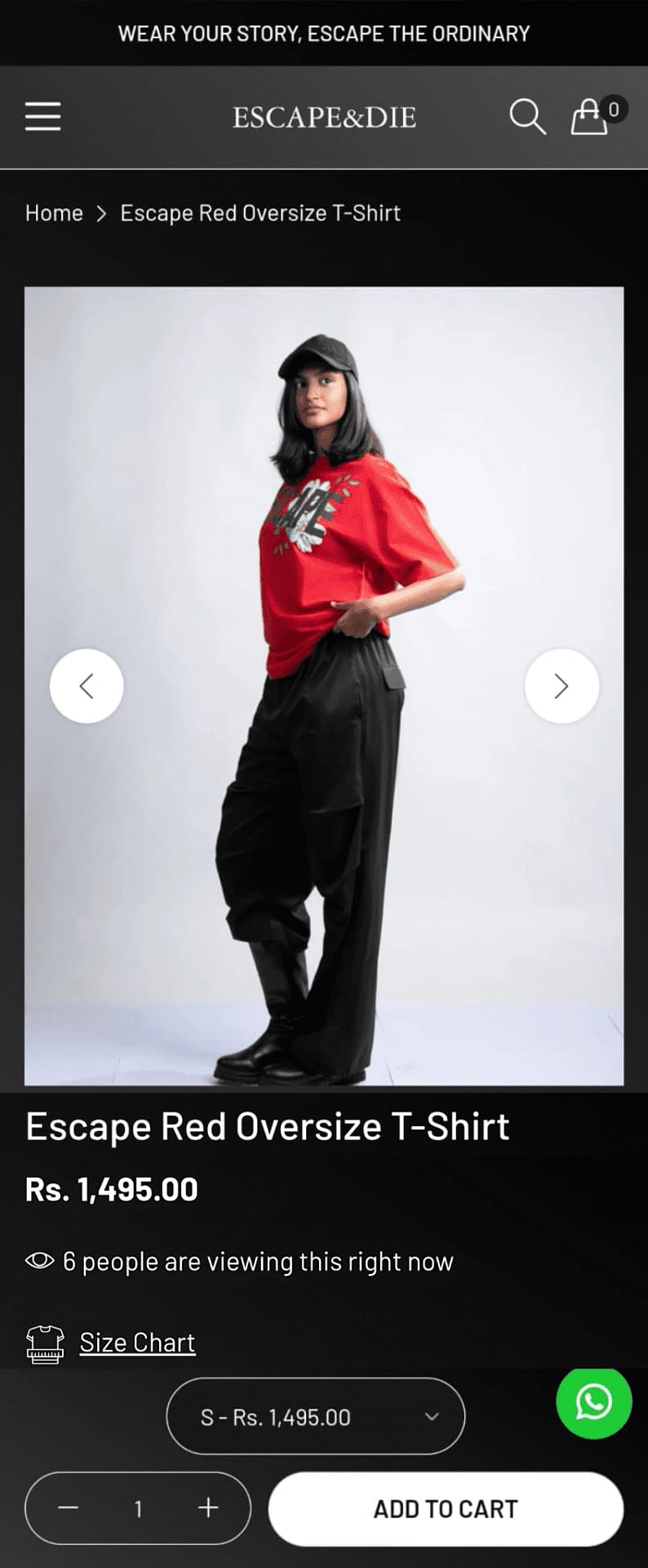
Task: Open the search icon
Action: point(527,117)
